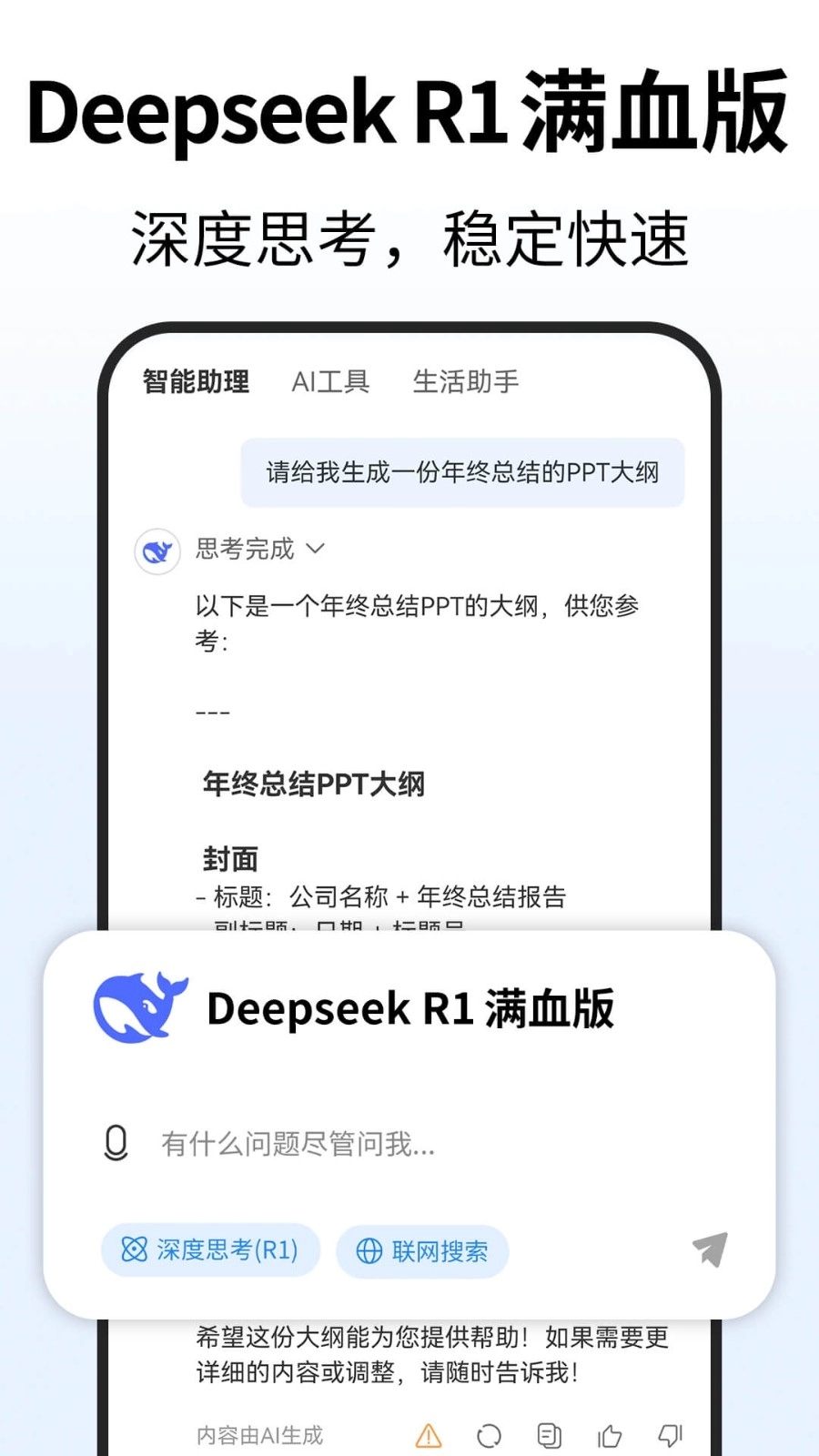Tap the user question bubble about PPT outline
The image size is (819, 1456).
pyautogui.click(x=462, y=472)
